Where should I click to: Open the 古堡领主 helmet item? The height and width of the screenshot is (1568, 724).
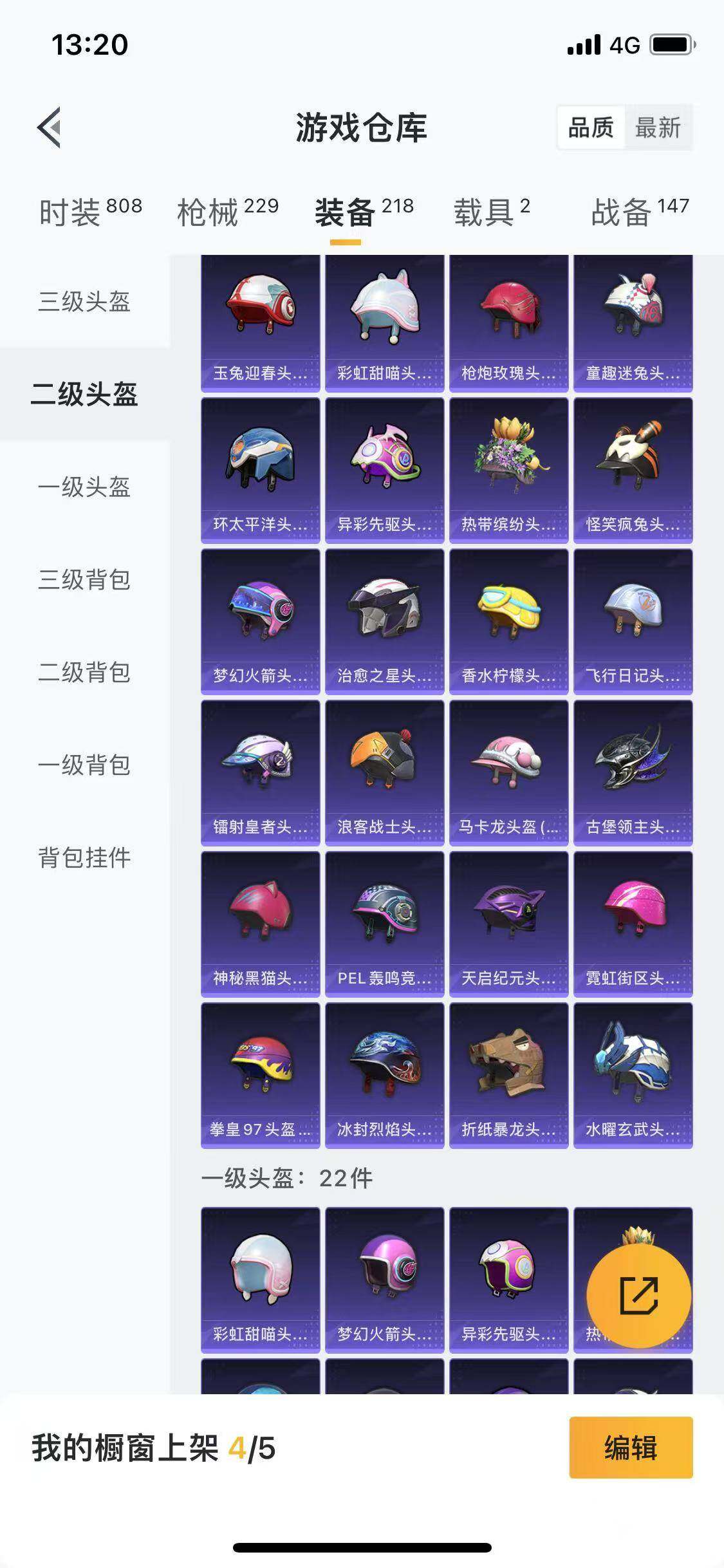(633, 773)
